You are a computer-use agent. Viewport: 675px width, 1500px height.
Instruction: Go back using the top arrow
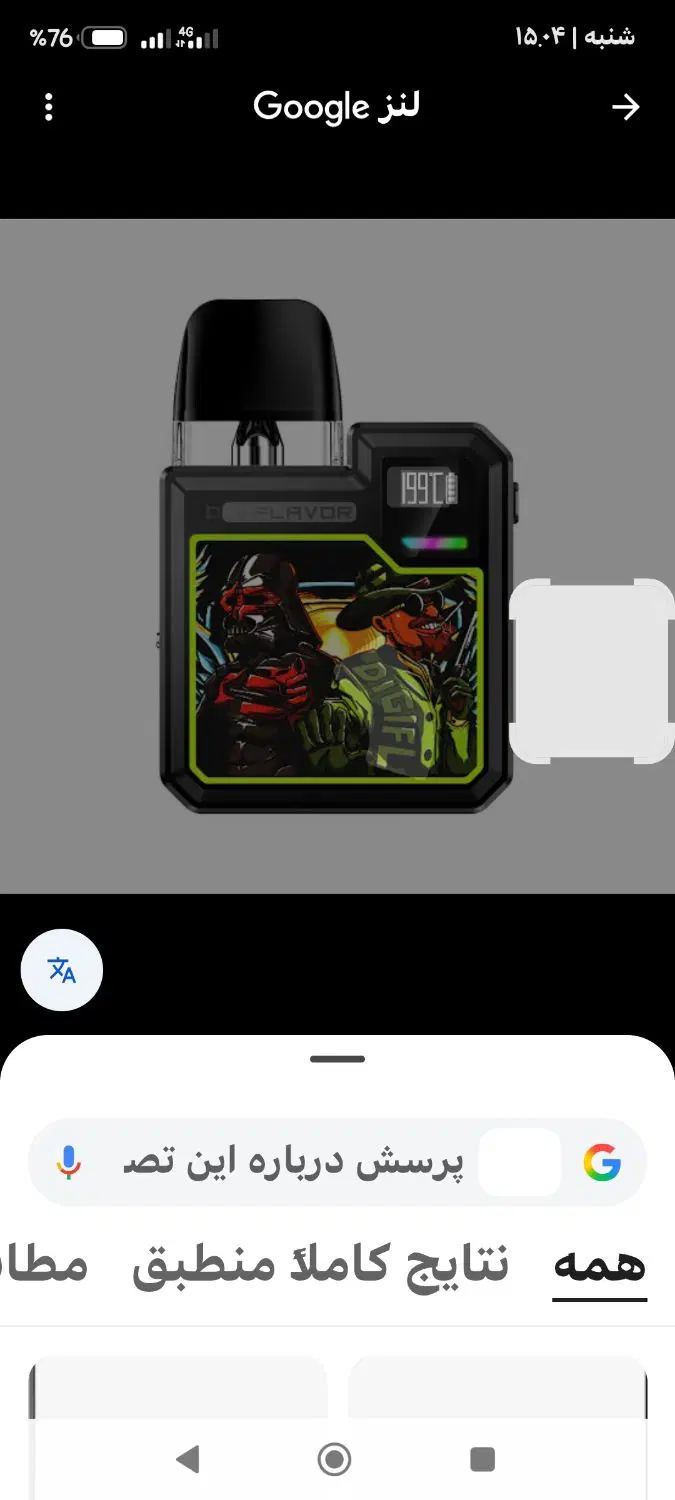click(x=625, y=107)
